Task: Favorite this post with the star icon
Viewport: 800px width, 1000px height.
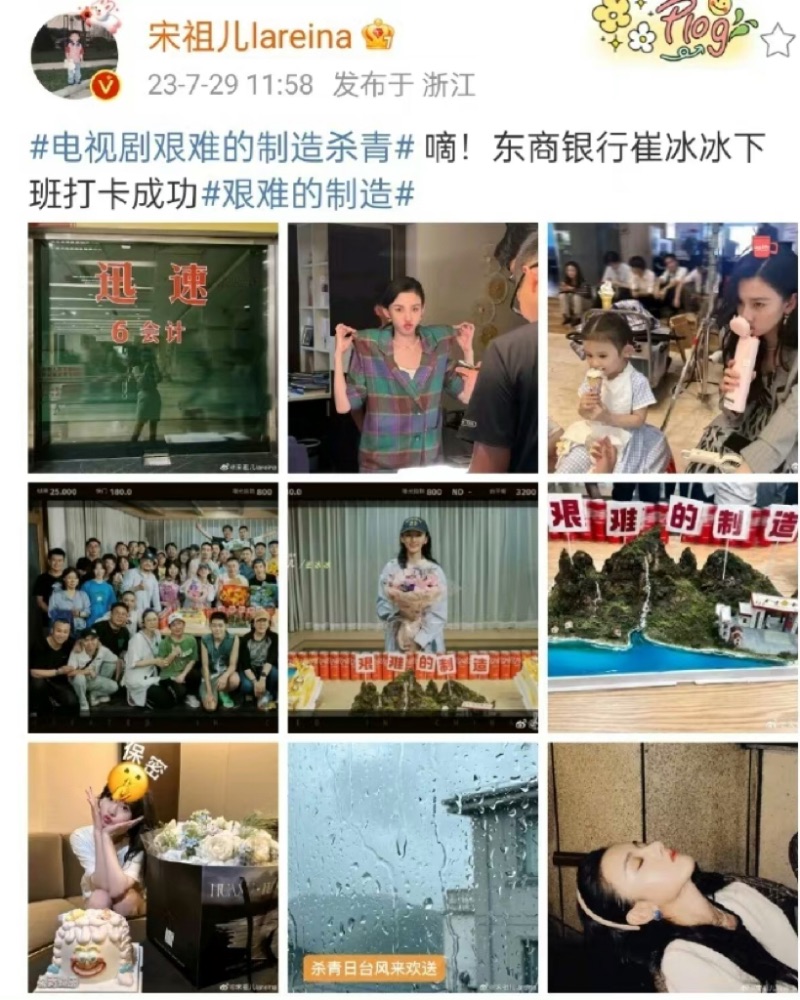Action: (777, 41)
